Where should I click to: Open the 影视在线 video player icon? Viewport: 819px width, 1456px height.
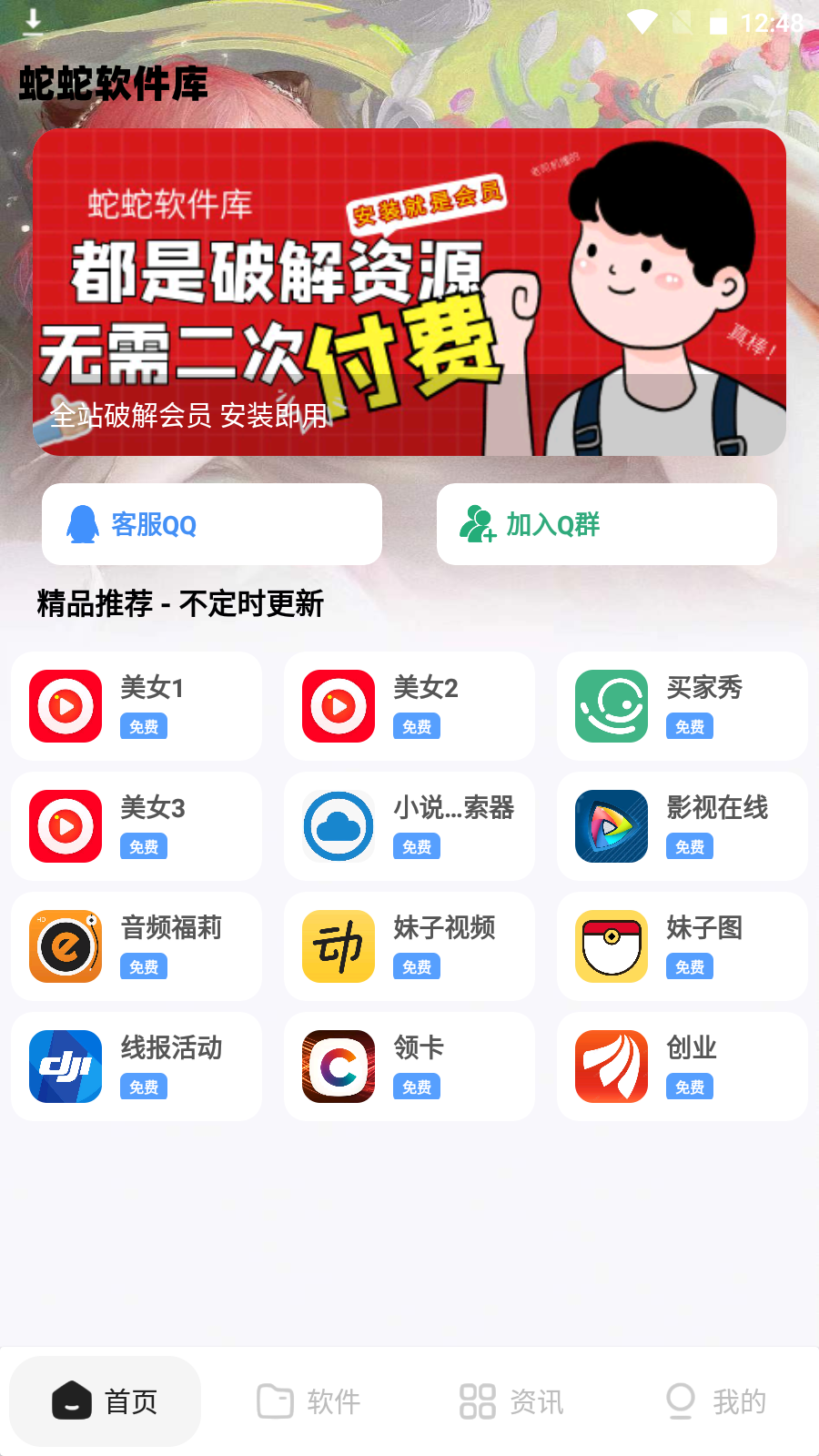click(611, 826)
